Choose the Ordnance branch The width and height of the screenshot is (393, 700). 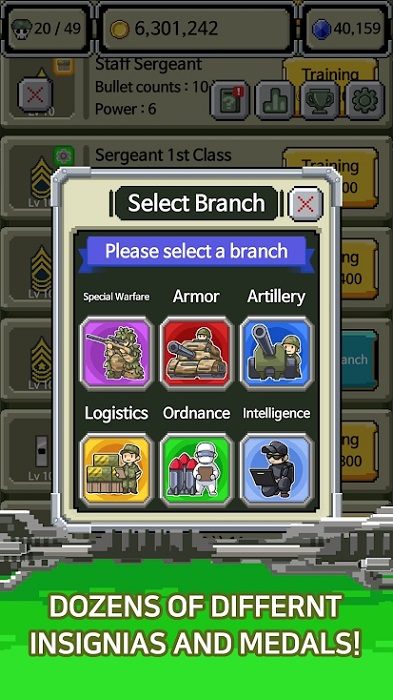[196, 470]
